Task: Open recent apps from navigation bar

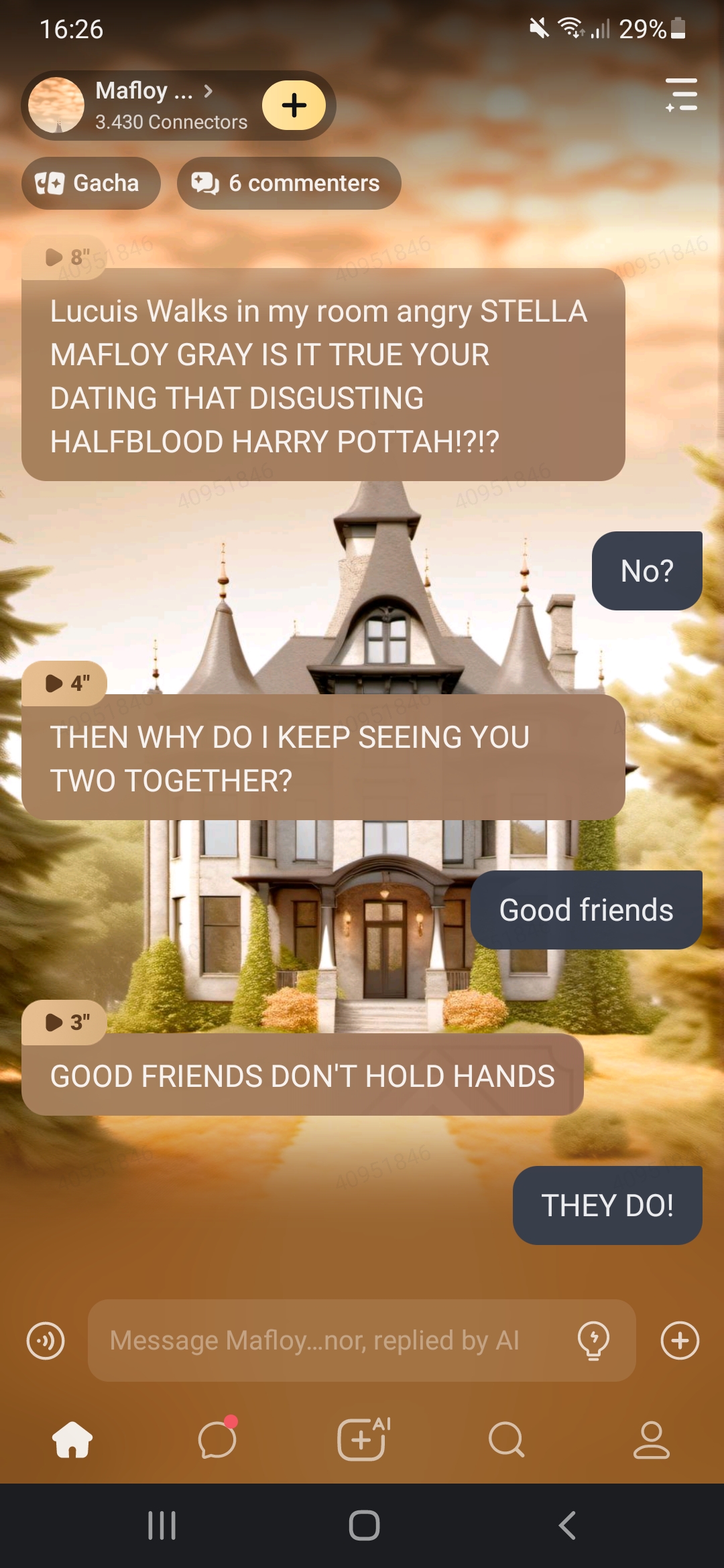Action: pyautogui.click(x=162, y=1526)
